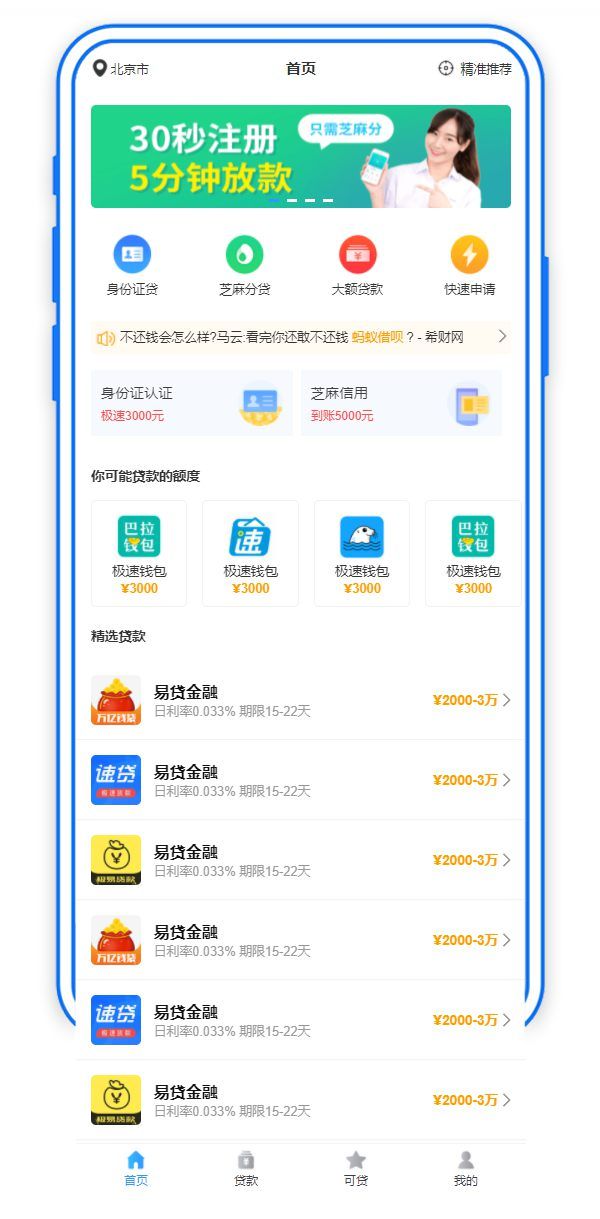Switch to the 首页 tab

136,1168
